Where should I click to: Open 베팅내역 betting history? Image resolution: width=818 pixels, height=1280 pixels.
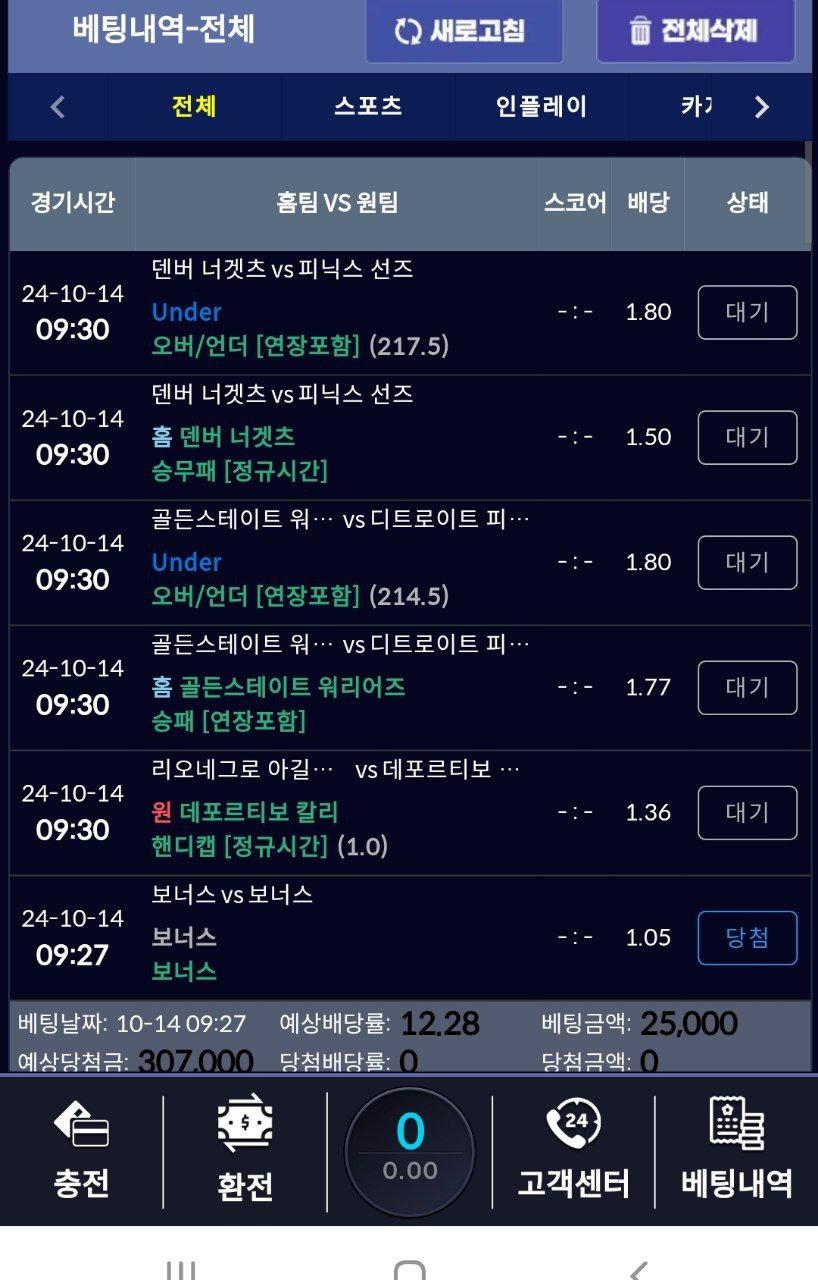coord(737,1150)
